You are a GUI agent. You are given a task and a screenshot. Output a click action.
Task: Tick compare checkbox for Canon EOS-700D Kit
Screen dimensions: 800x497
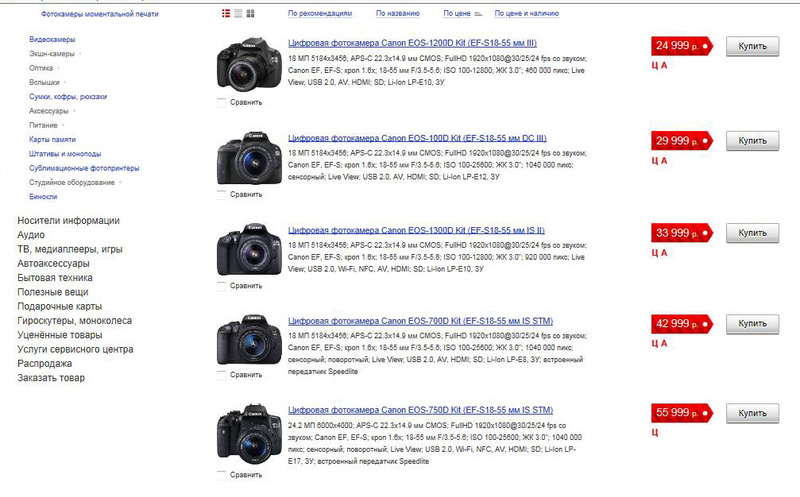point(221,375)
